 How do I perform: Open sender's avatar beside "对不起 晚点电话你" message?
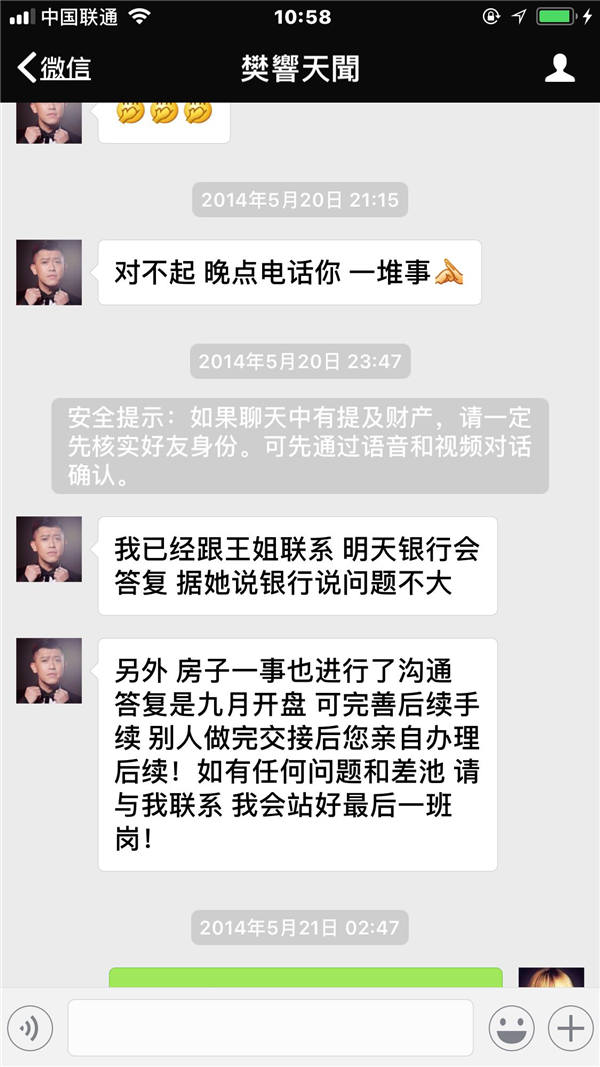(49, 272)
